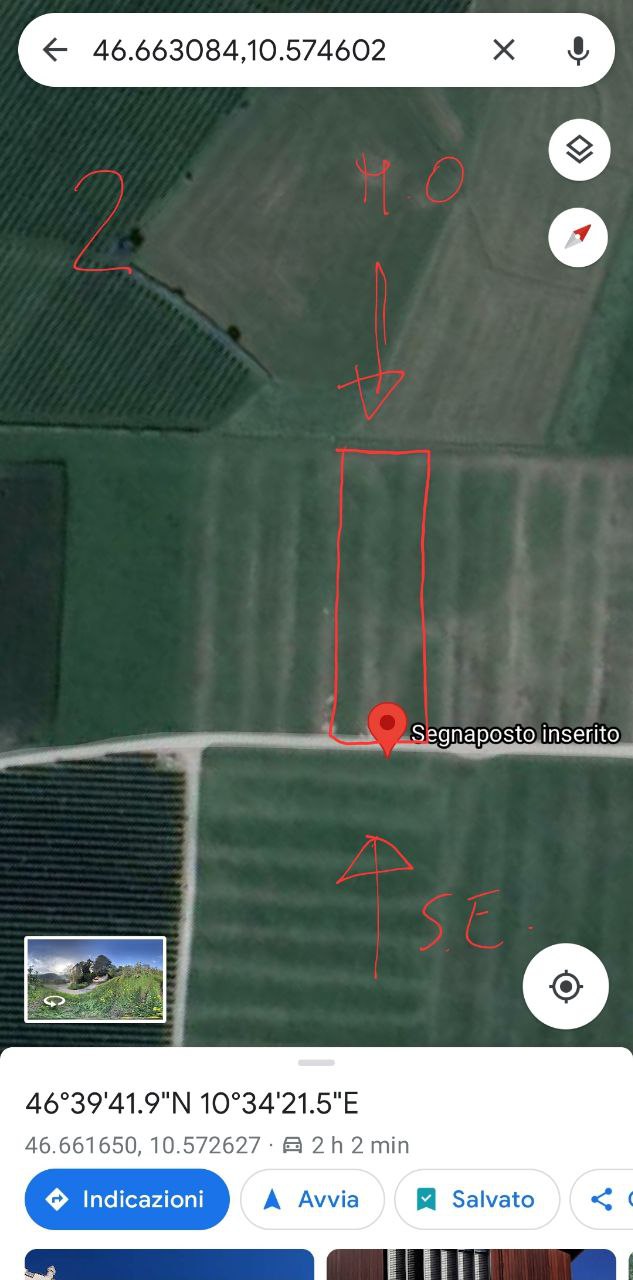The image size is (633, 1280).
Task: Edit the coordinates search text
Action: coord(239,50)
